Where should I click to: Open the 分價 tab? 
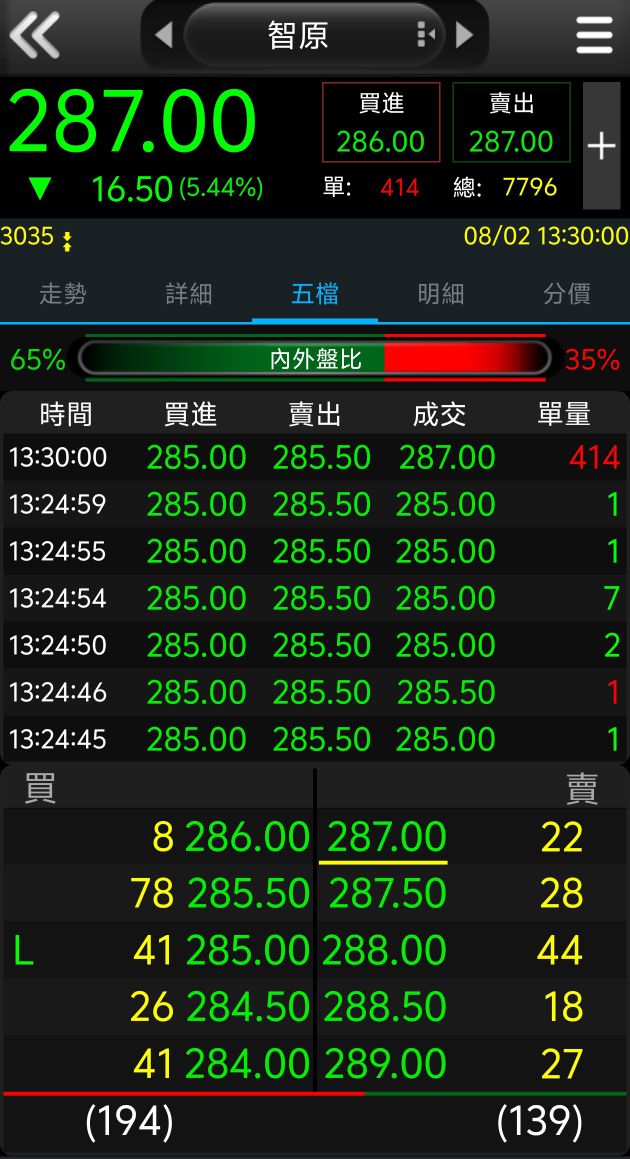(567, 294)
